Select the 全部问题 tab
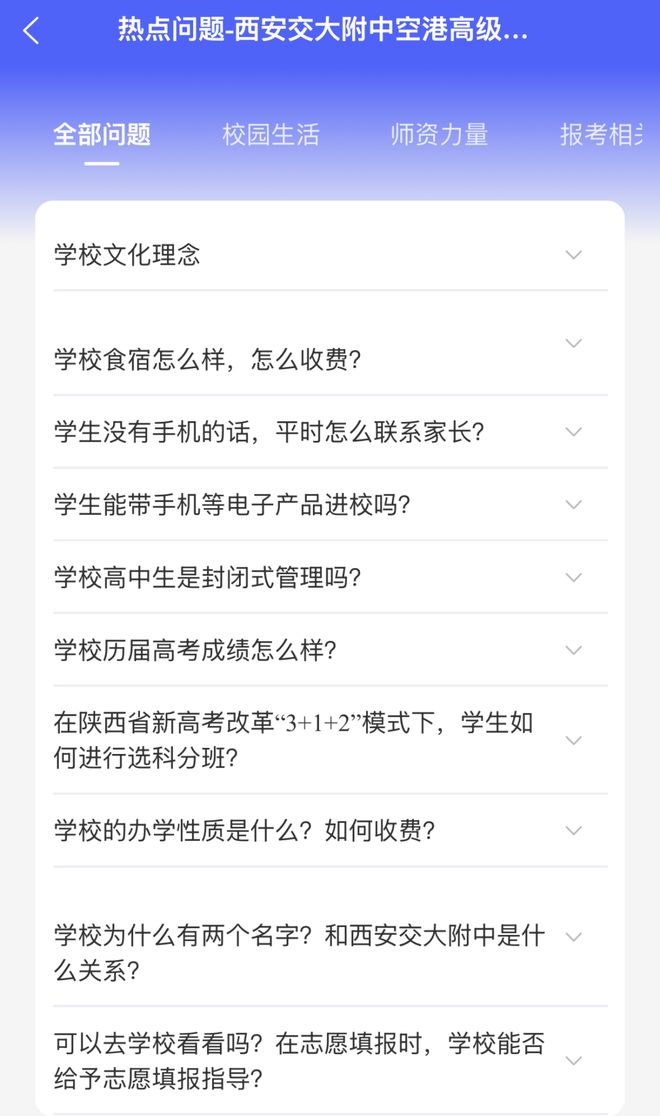The height and width of the screenshot is (1116, 660). click(102, 135)
